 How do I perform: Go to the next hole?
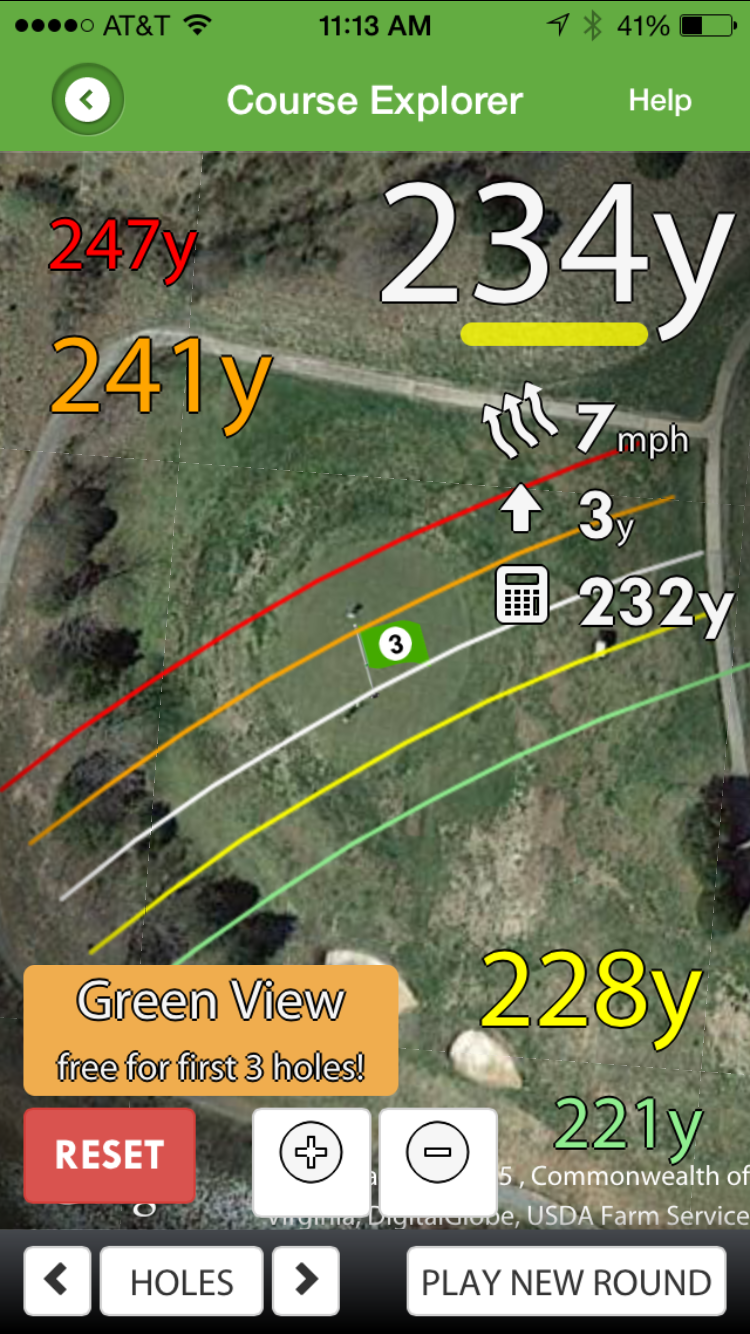click(306, 1280)
